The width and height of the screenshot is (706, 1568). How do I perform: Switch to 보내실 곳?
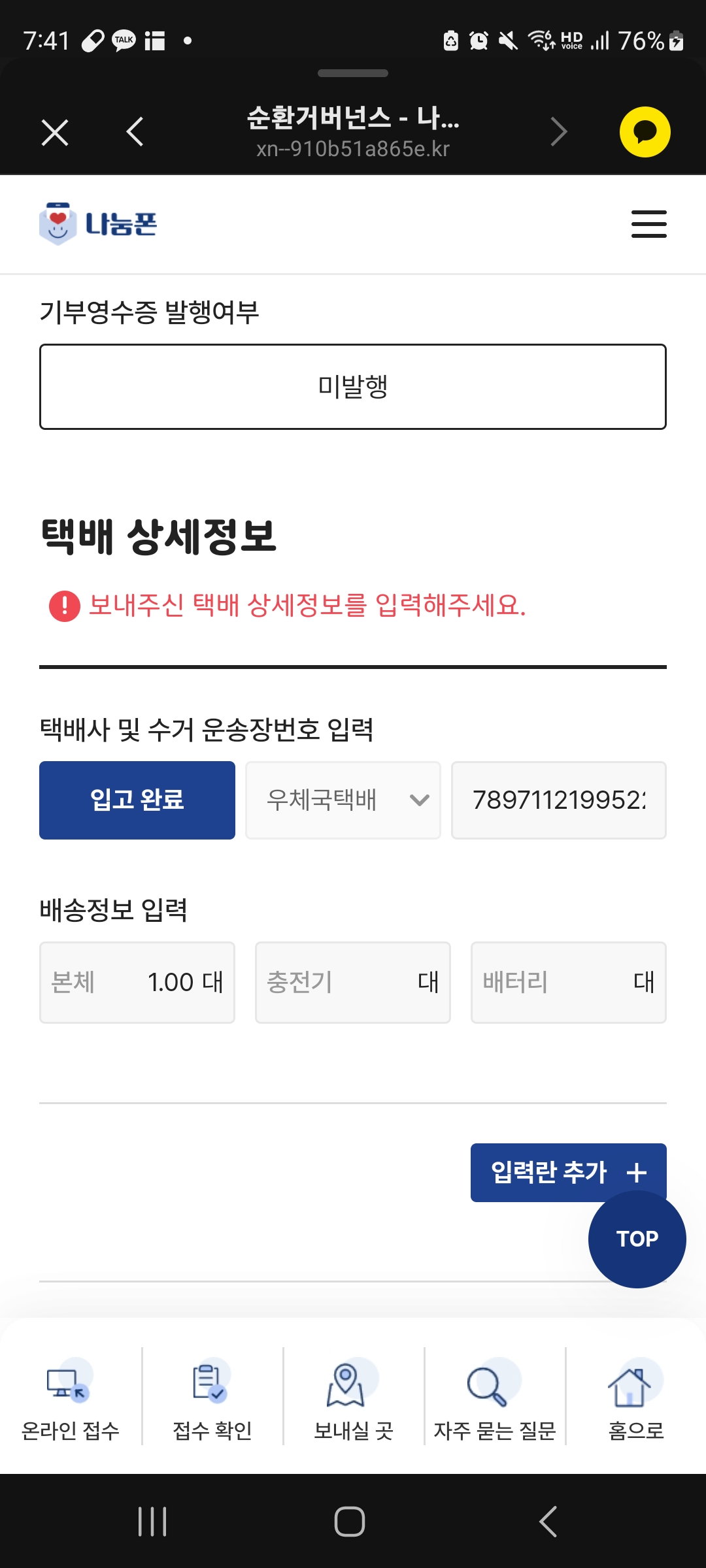[x=354, y=1396]
